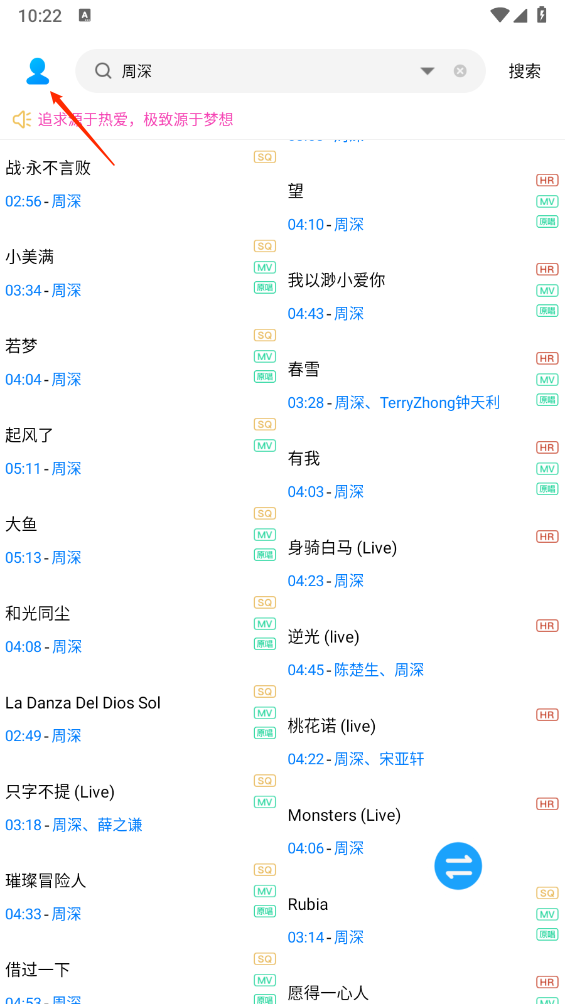Tap the blue swap floating button
The height and width of the screenshot is (1004, 565).
[458, 866]
